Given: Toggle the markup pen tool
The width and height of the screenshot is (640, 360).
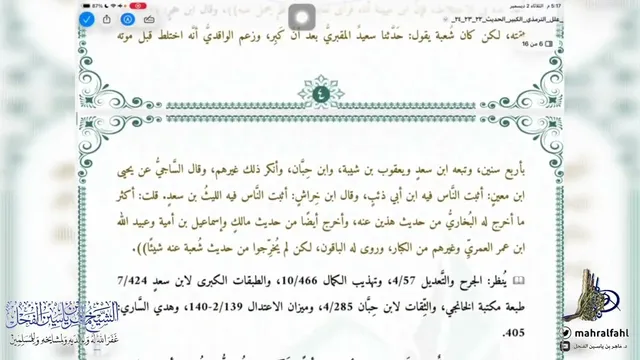Looking at the screenshot, I should [x=128, y=19].
